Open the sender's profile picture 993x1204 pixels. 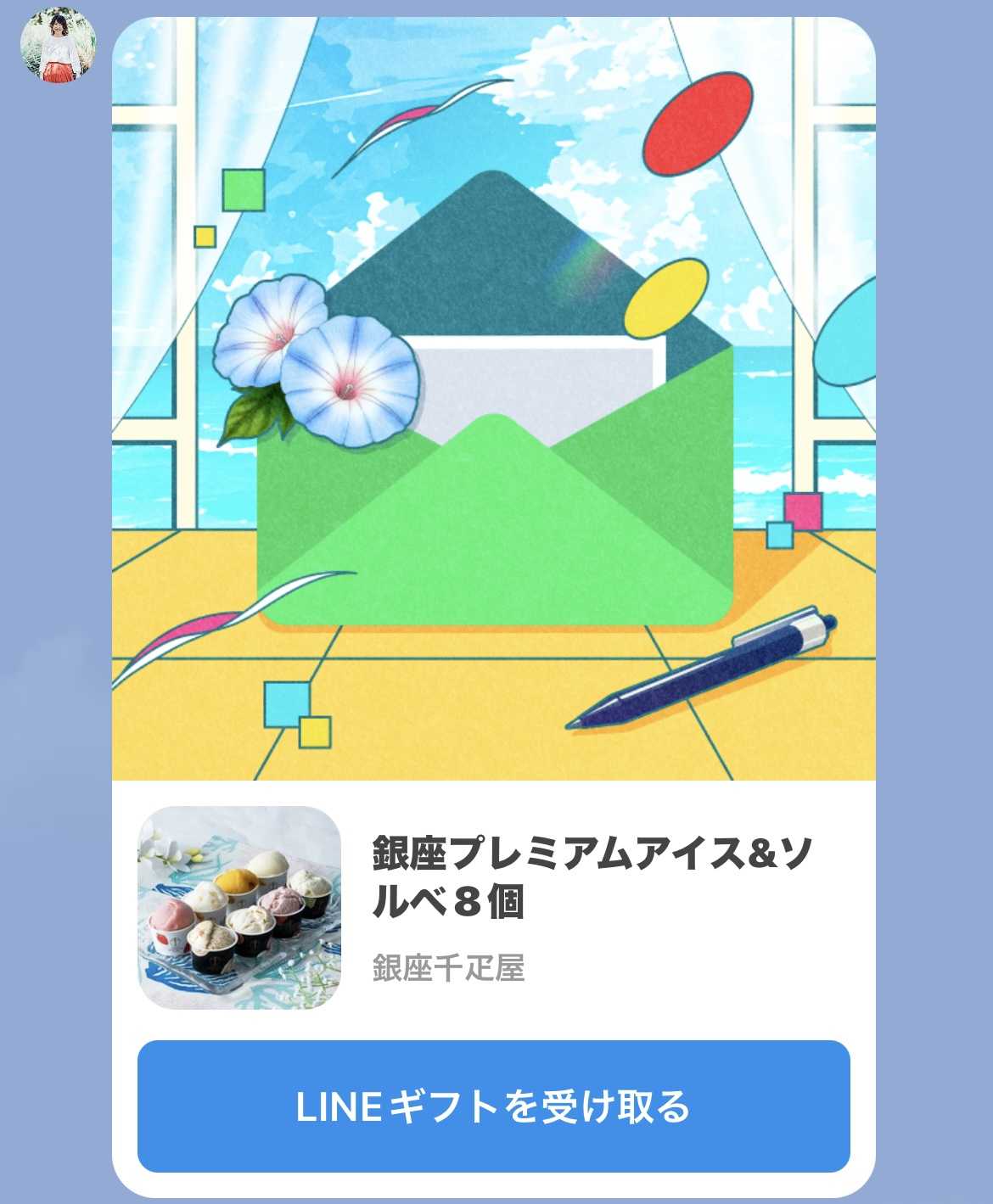[x=58, y=45]
